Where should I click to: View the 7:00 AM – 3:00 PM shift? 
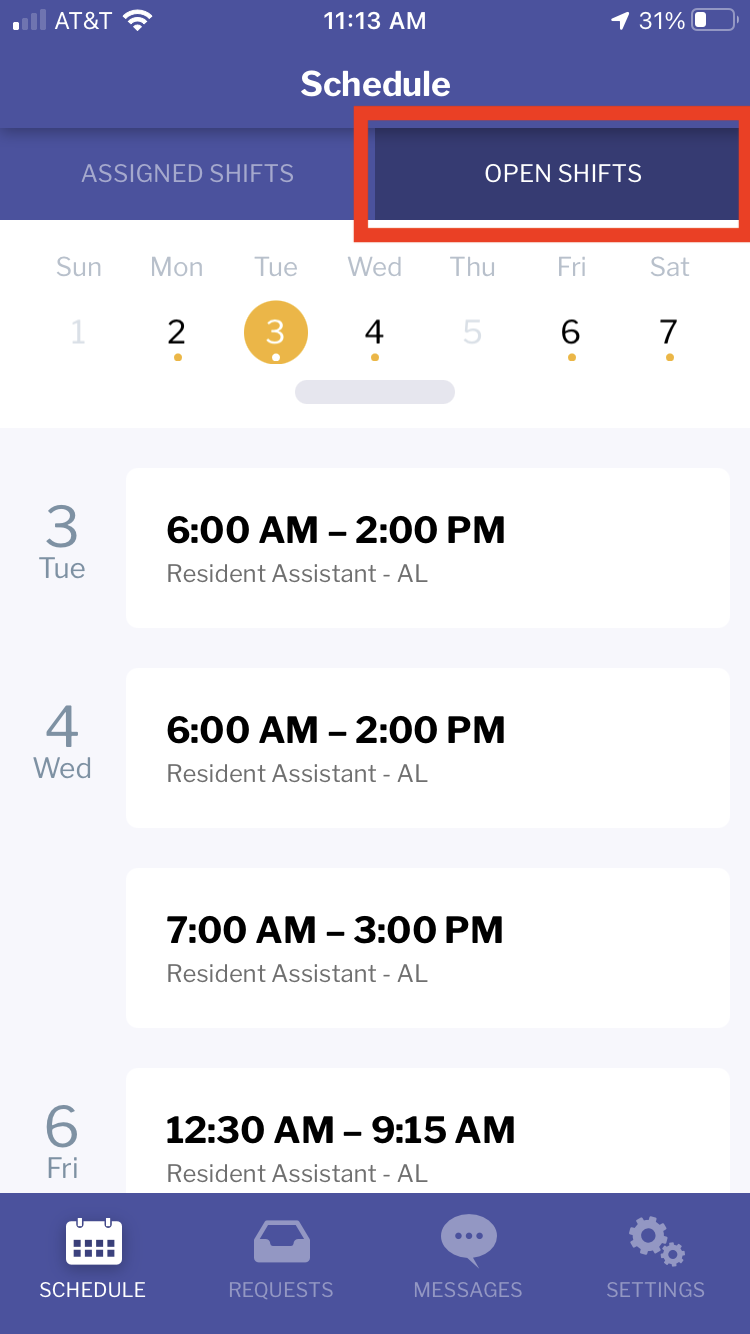coord(428,948)
